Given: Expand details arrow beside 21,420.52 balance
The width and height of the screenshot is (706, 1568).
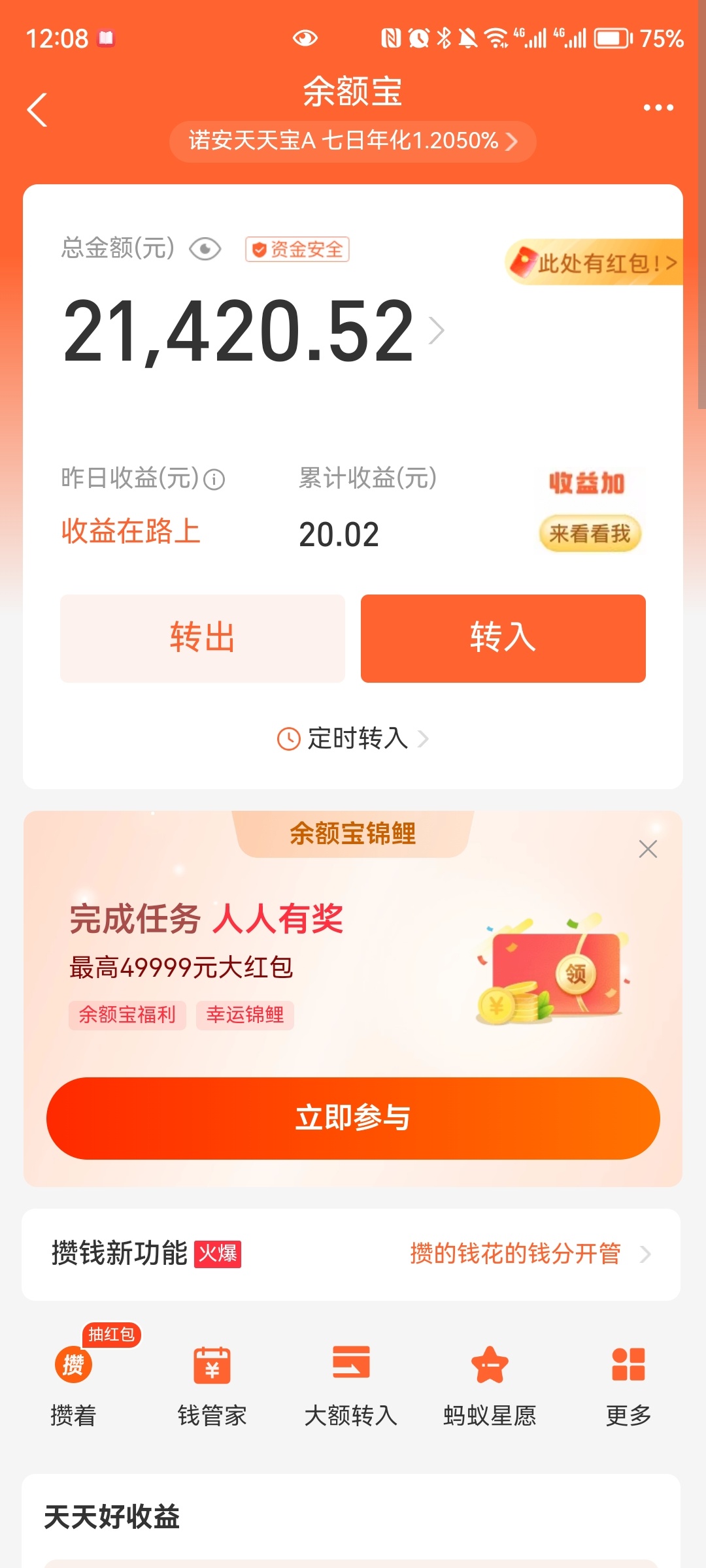Looking at the screenshot, I should pos(435,330).
